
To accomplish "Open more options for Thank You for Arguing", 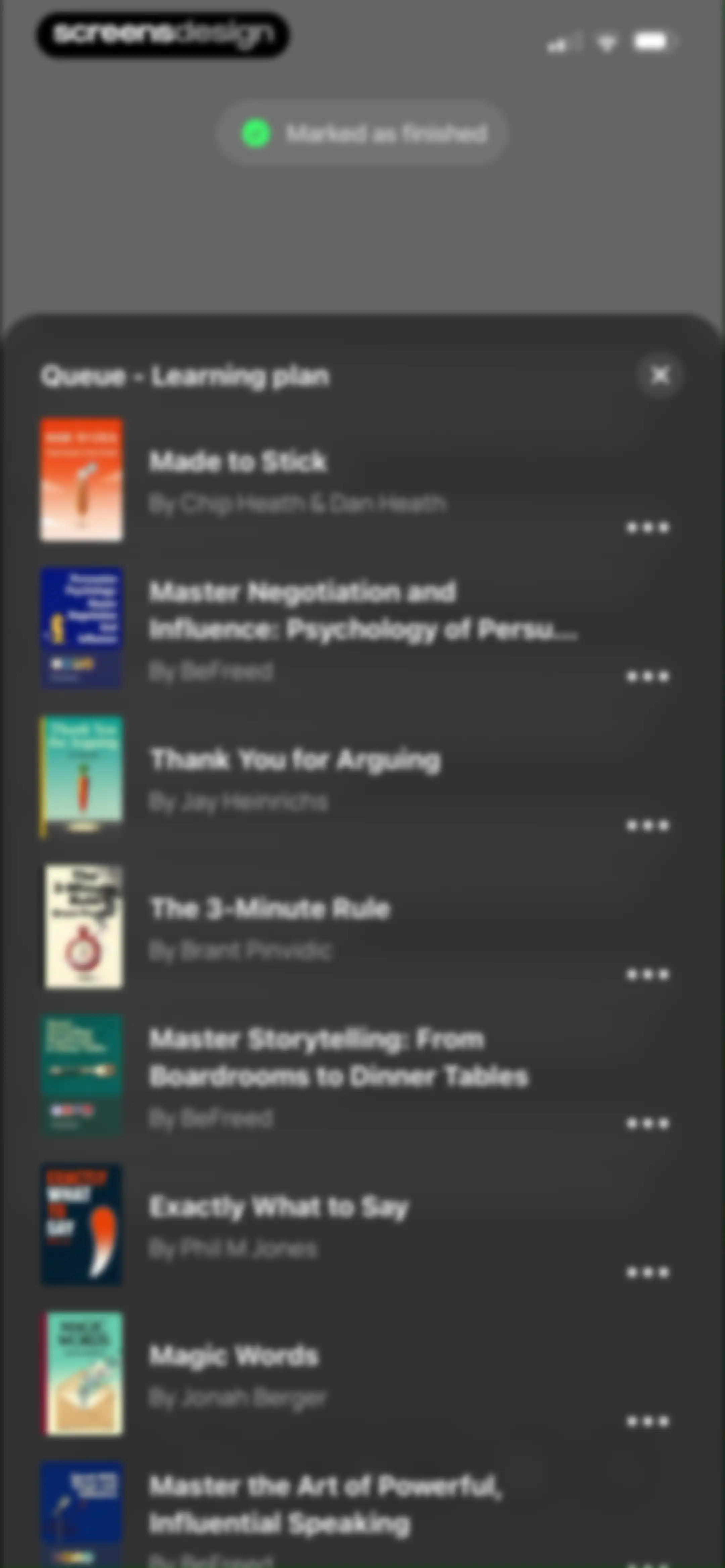I will pyautogui.click(x=648, y=825).
